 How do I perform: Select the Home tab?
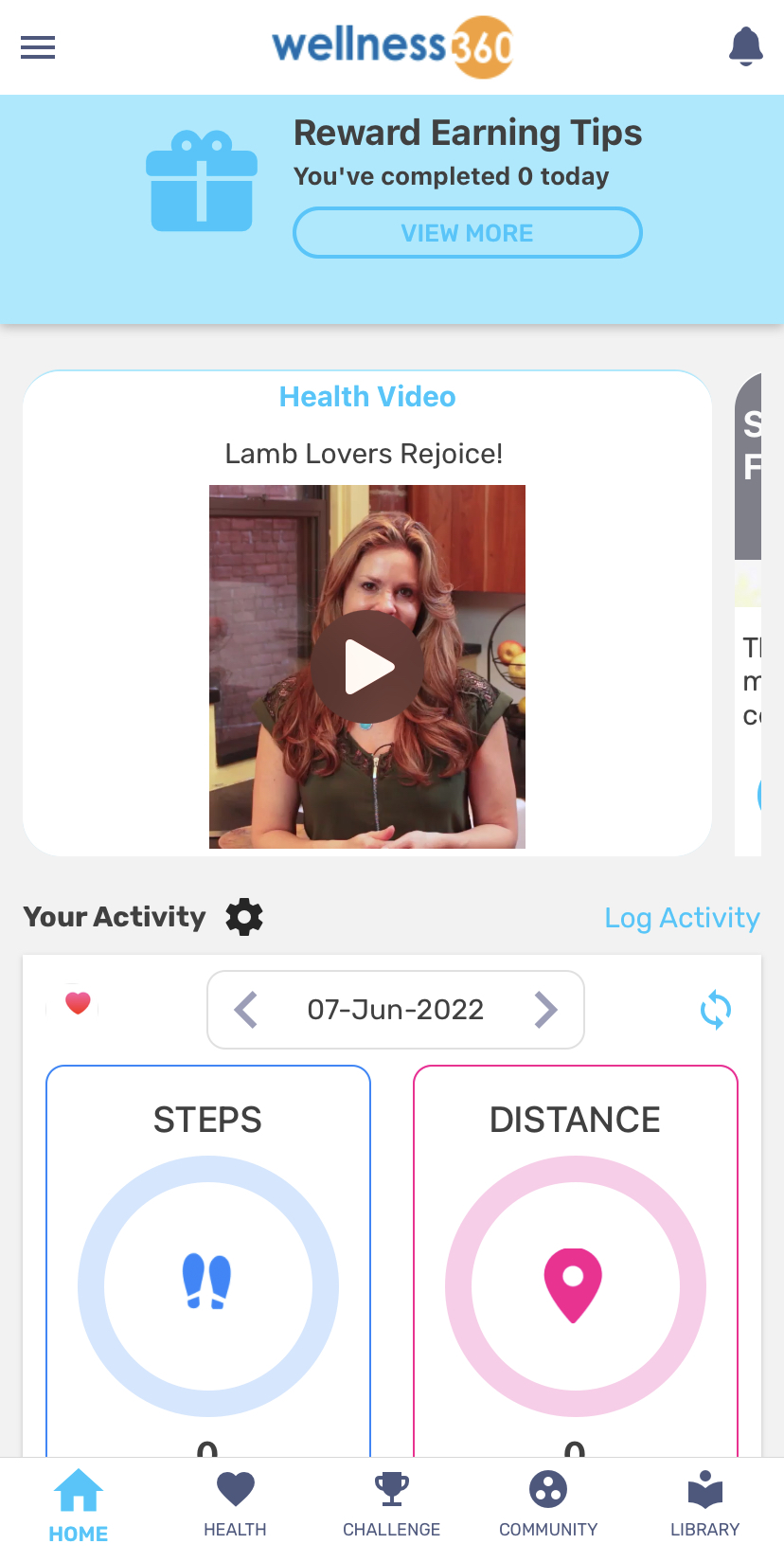tap(79, 1506)
